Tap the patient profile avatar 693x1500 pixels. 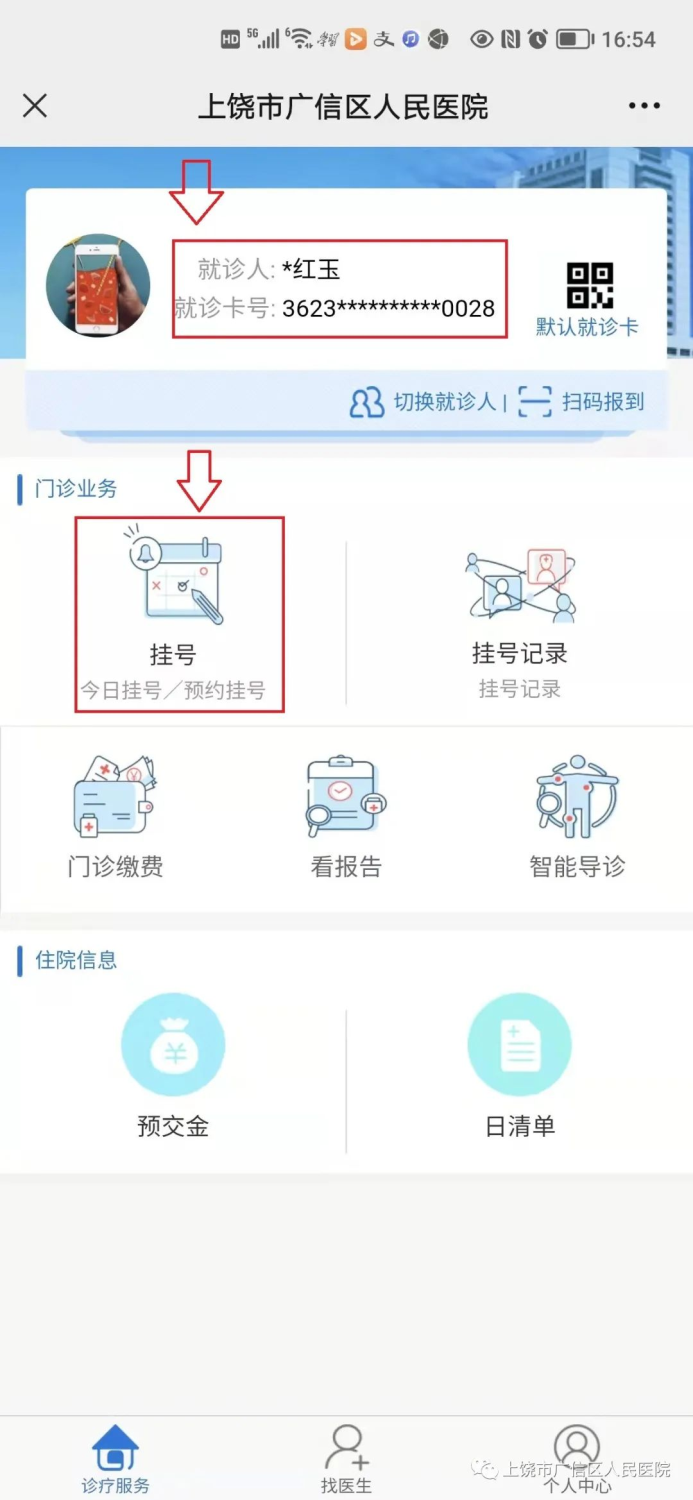pyautogui.click(x=98, y=285)
